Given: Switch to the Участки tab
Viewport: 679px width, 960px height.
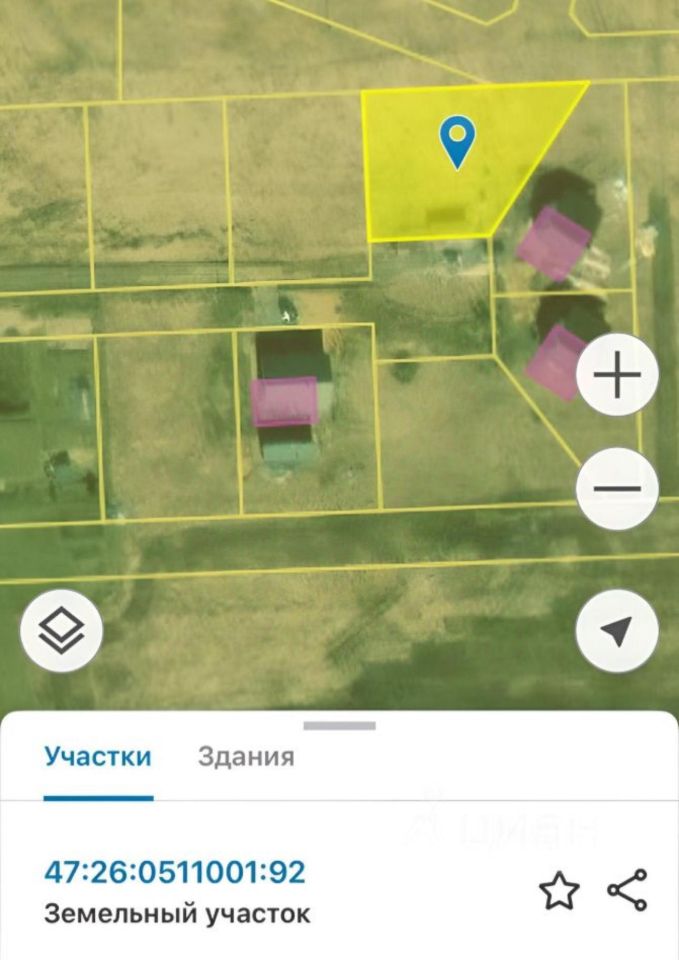Looking at the screenshot, I should (97, 756).
